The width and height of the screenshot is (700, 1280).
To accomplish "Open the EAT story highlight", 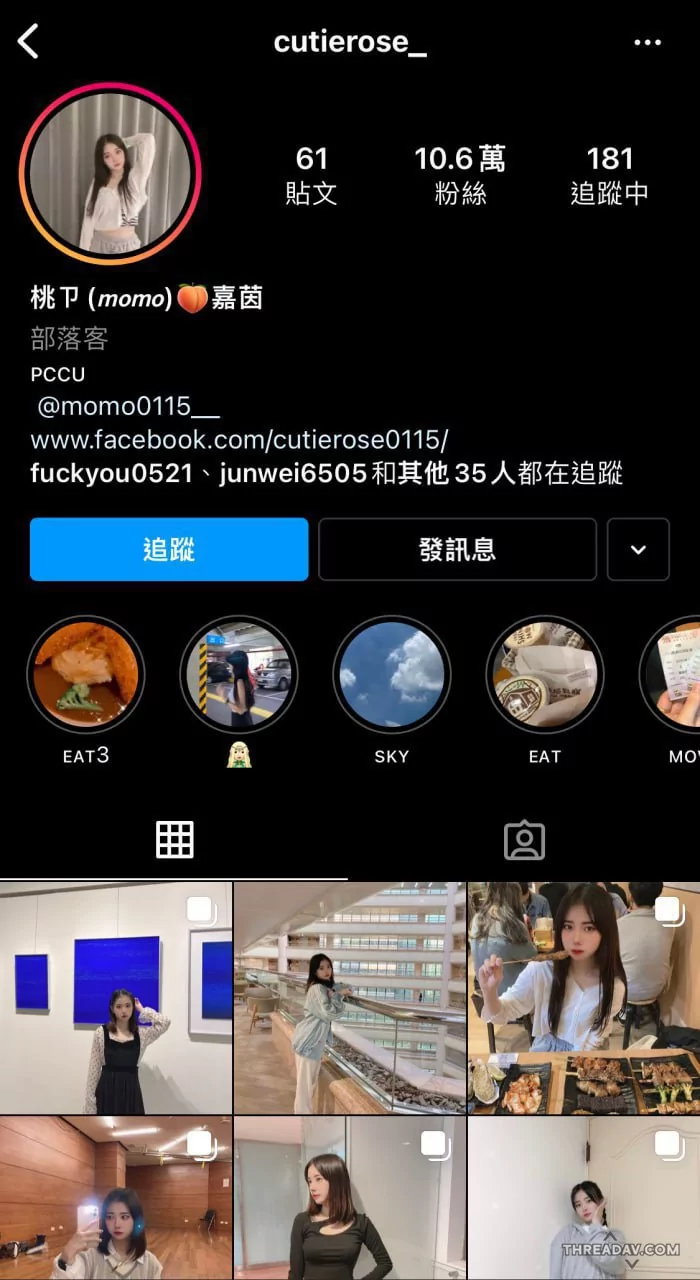I will pos(545,689).
